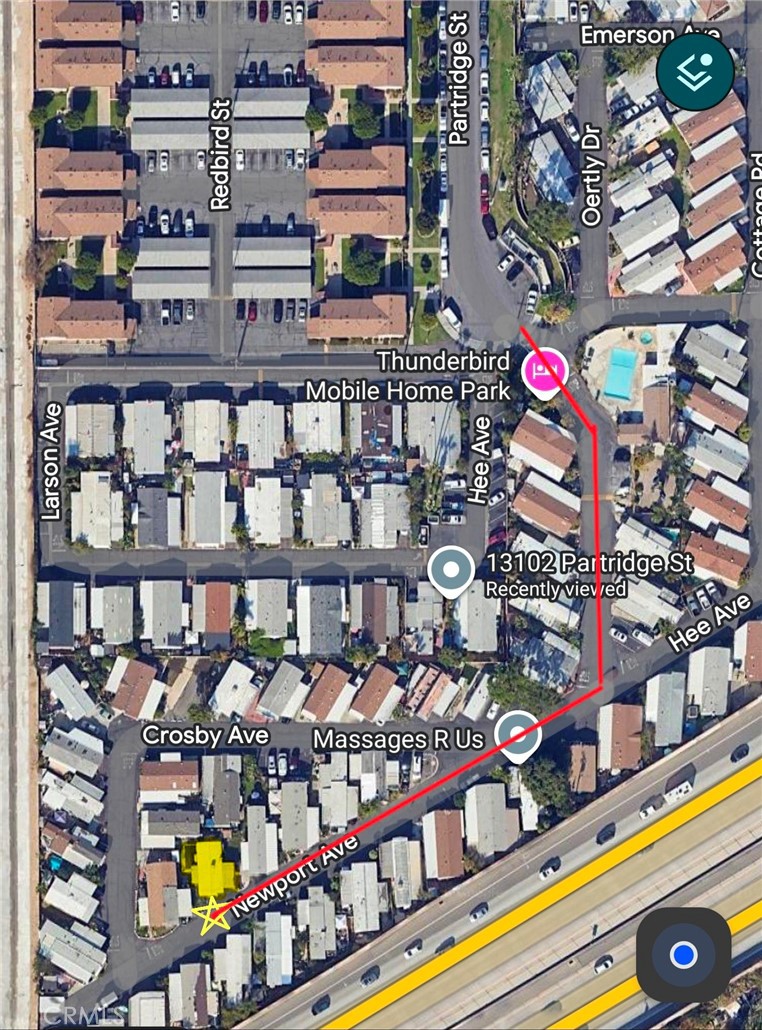Image resolution: width=762 pixels, height=1030 pixels.
Task: Center map on my location
Action: tap(684, 955)
